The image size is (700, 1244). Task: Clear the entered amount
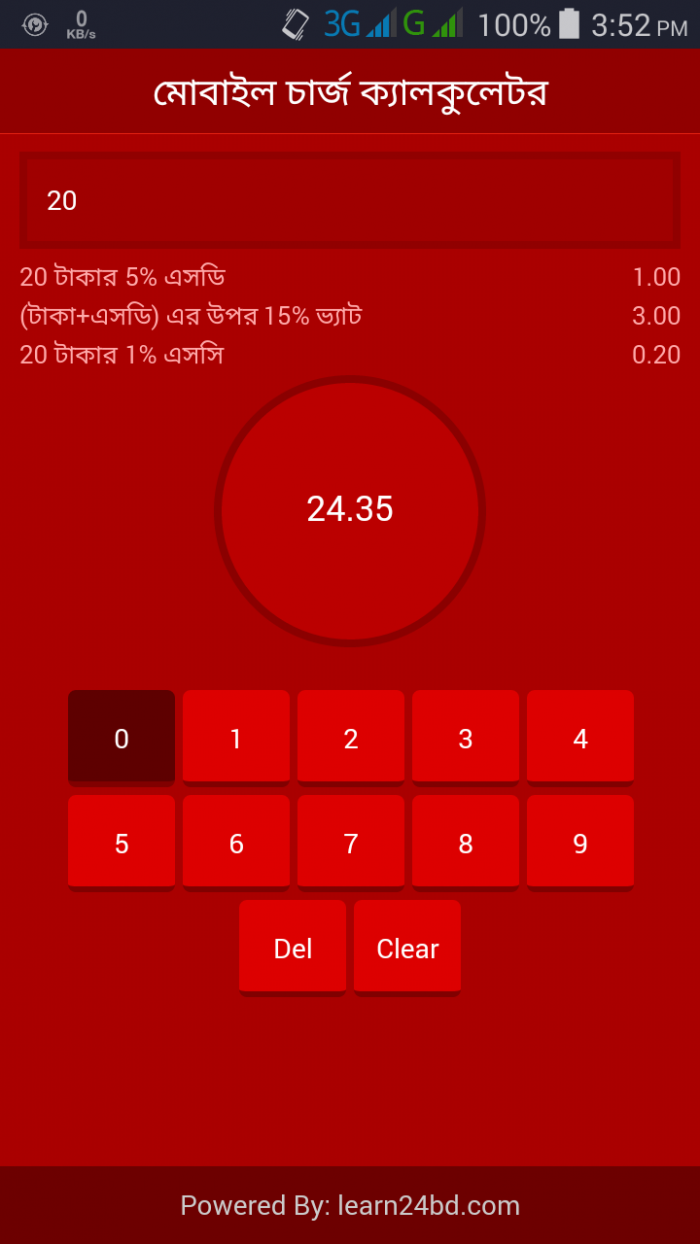[407, 948]
